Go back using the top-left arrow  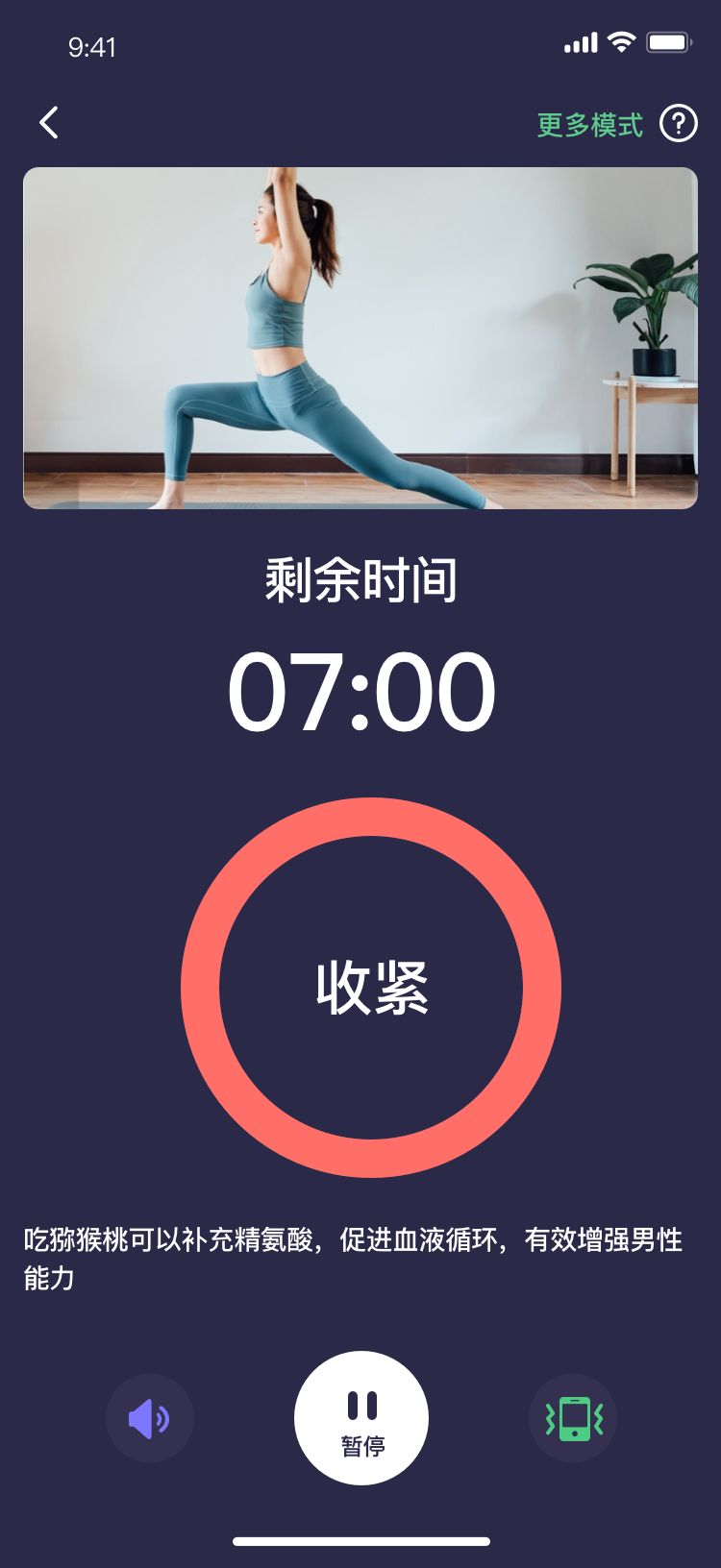(49, 123)
